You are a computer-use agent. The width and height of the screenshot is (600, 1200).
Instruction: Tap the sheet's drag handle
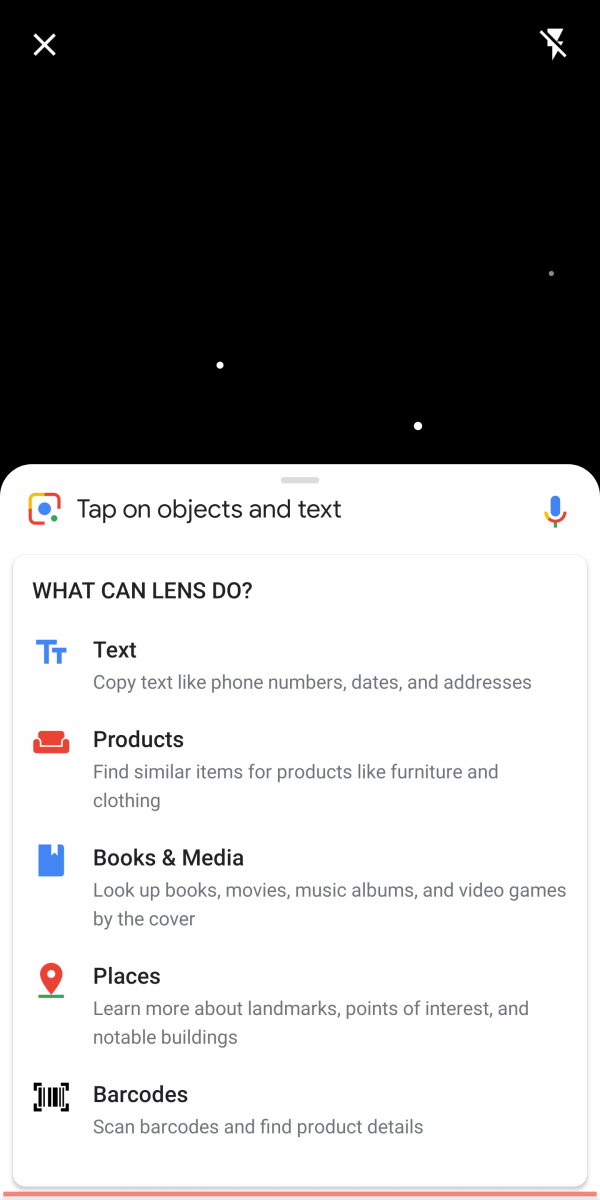[300, 480]
